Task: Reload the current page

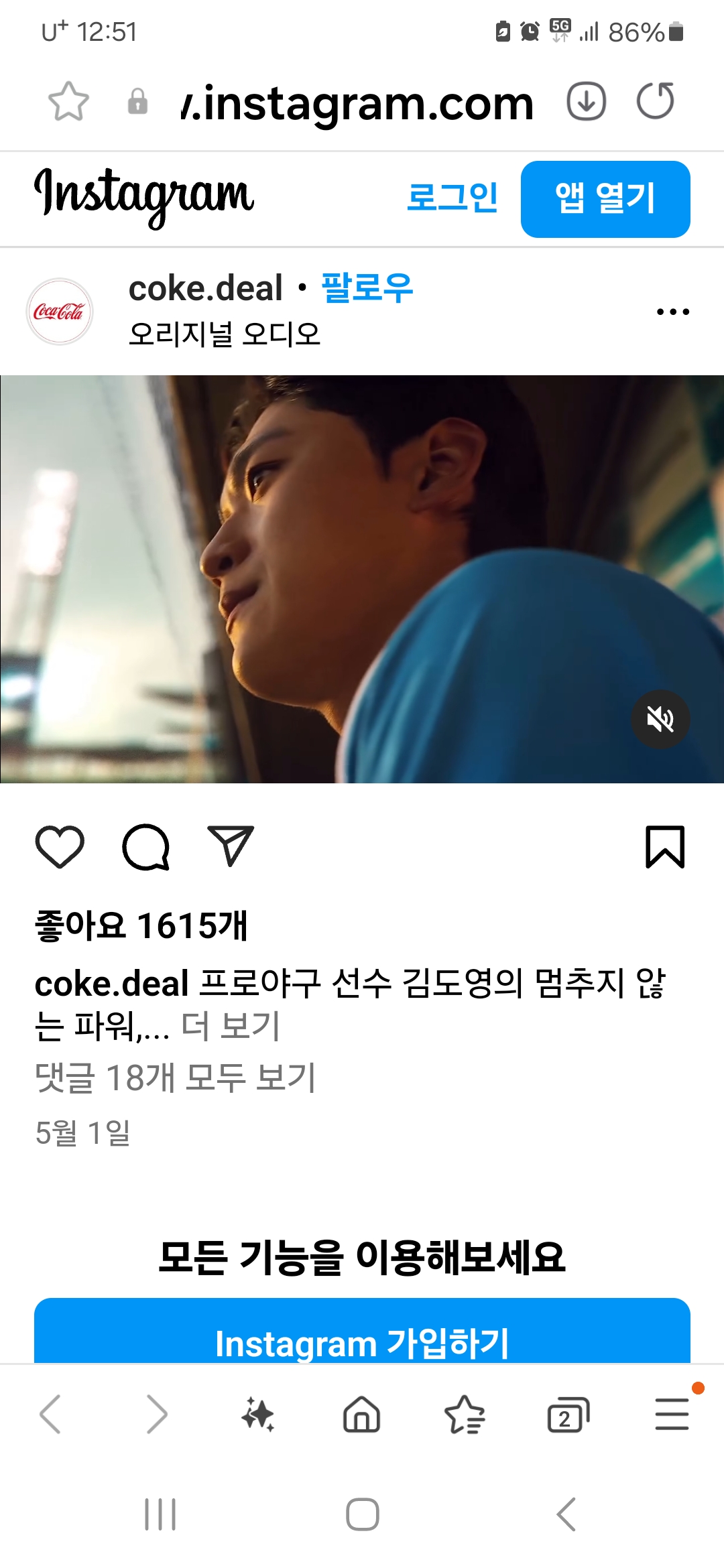Action: click(x=655, y=102)
